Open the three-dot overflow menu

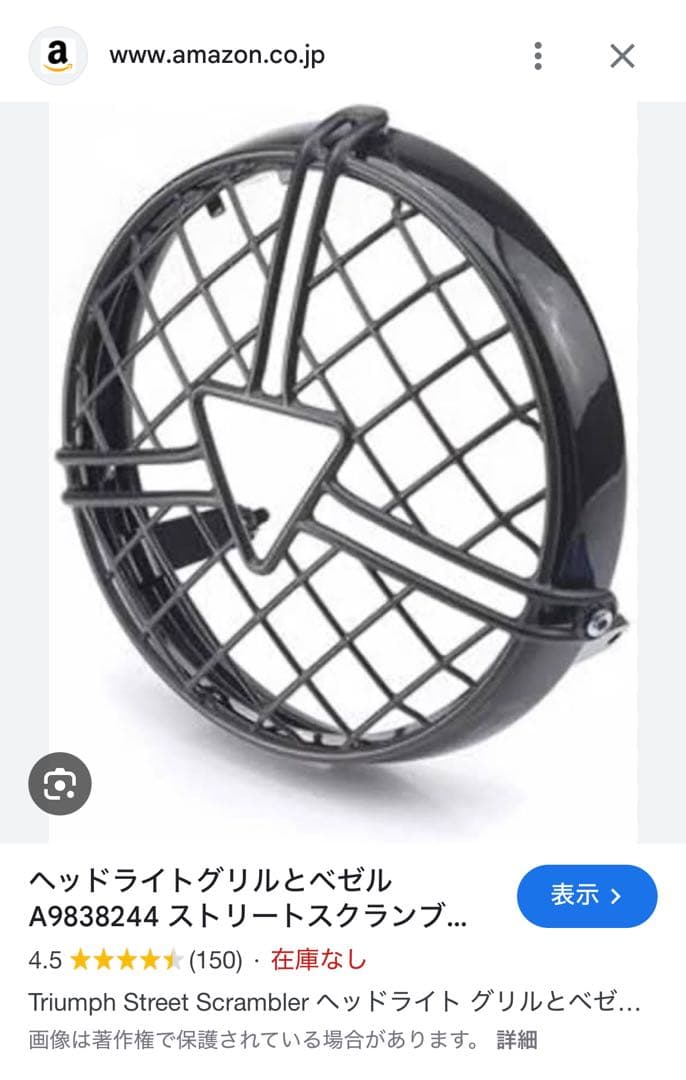tap(538, 56)
